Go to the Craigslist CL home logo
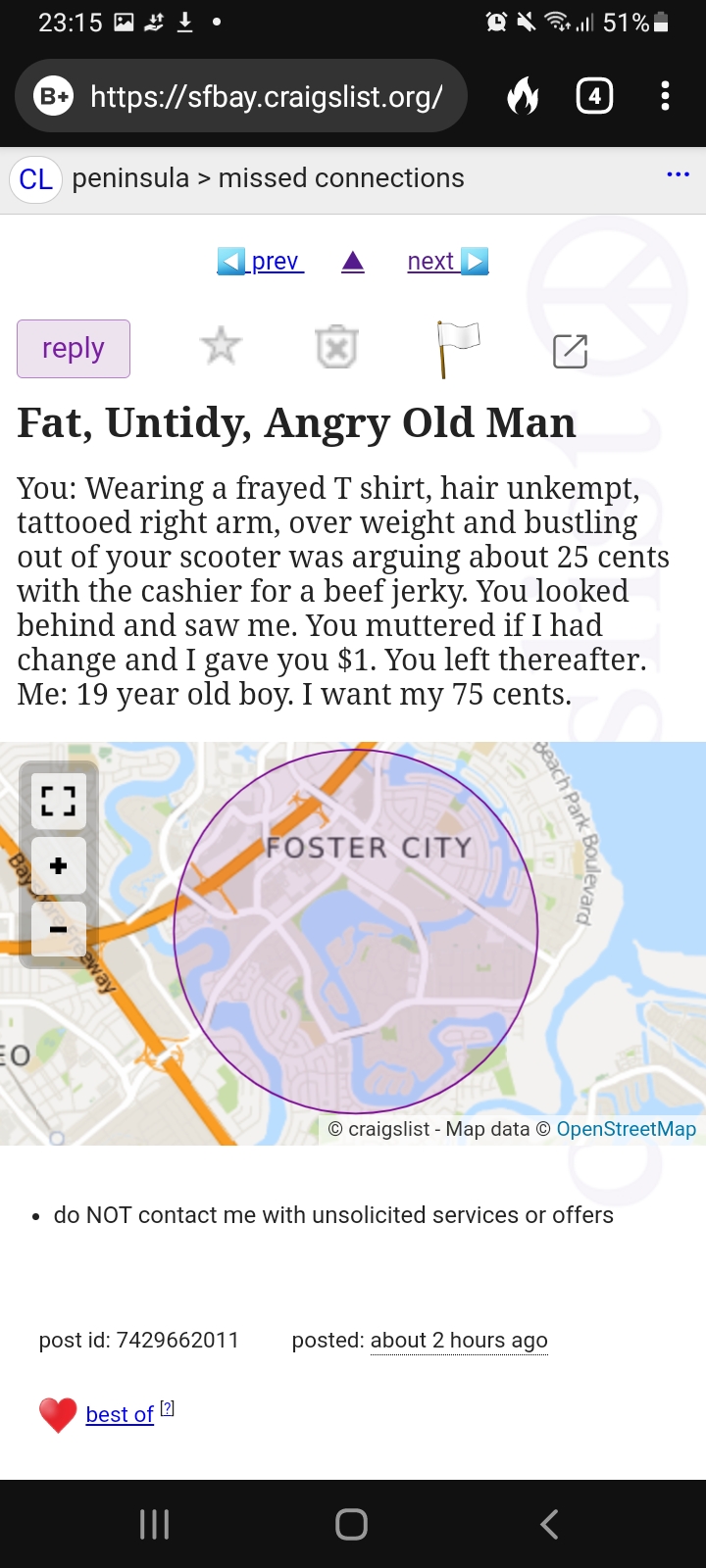706x1568 pixels. 36,179
